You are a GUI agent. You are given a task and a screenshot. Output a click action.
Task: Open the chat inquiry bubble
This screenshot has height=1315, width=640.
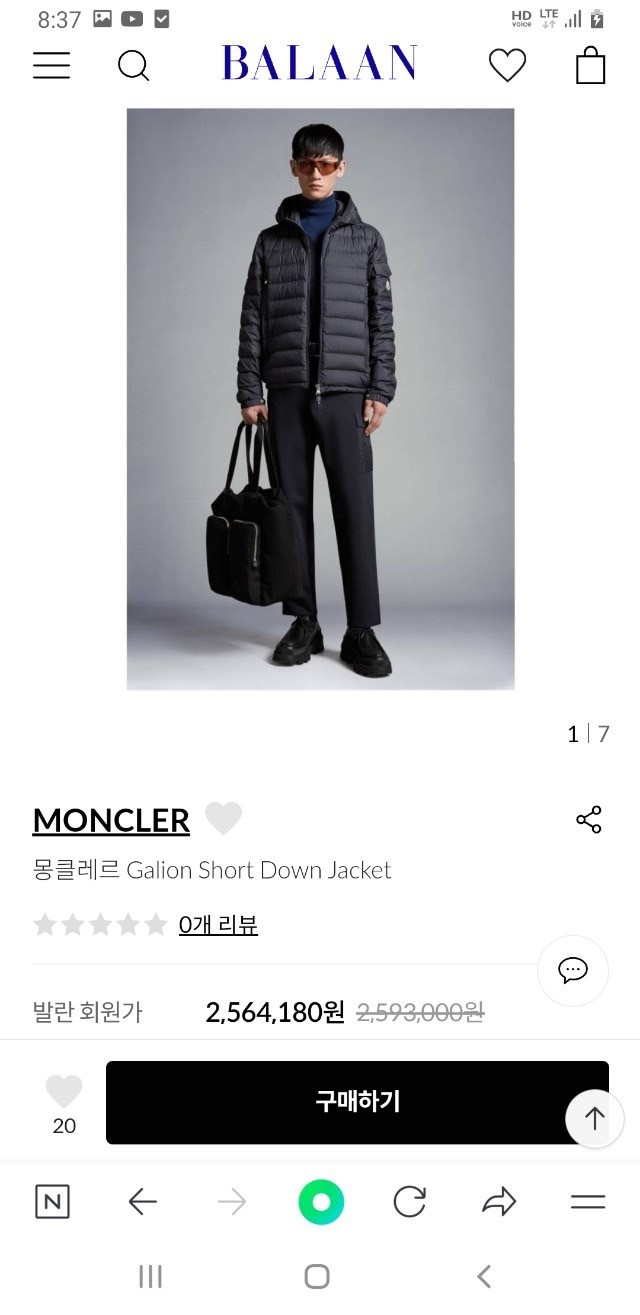pyautogui.click(x=572, y=970)
